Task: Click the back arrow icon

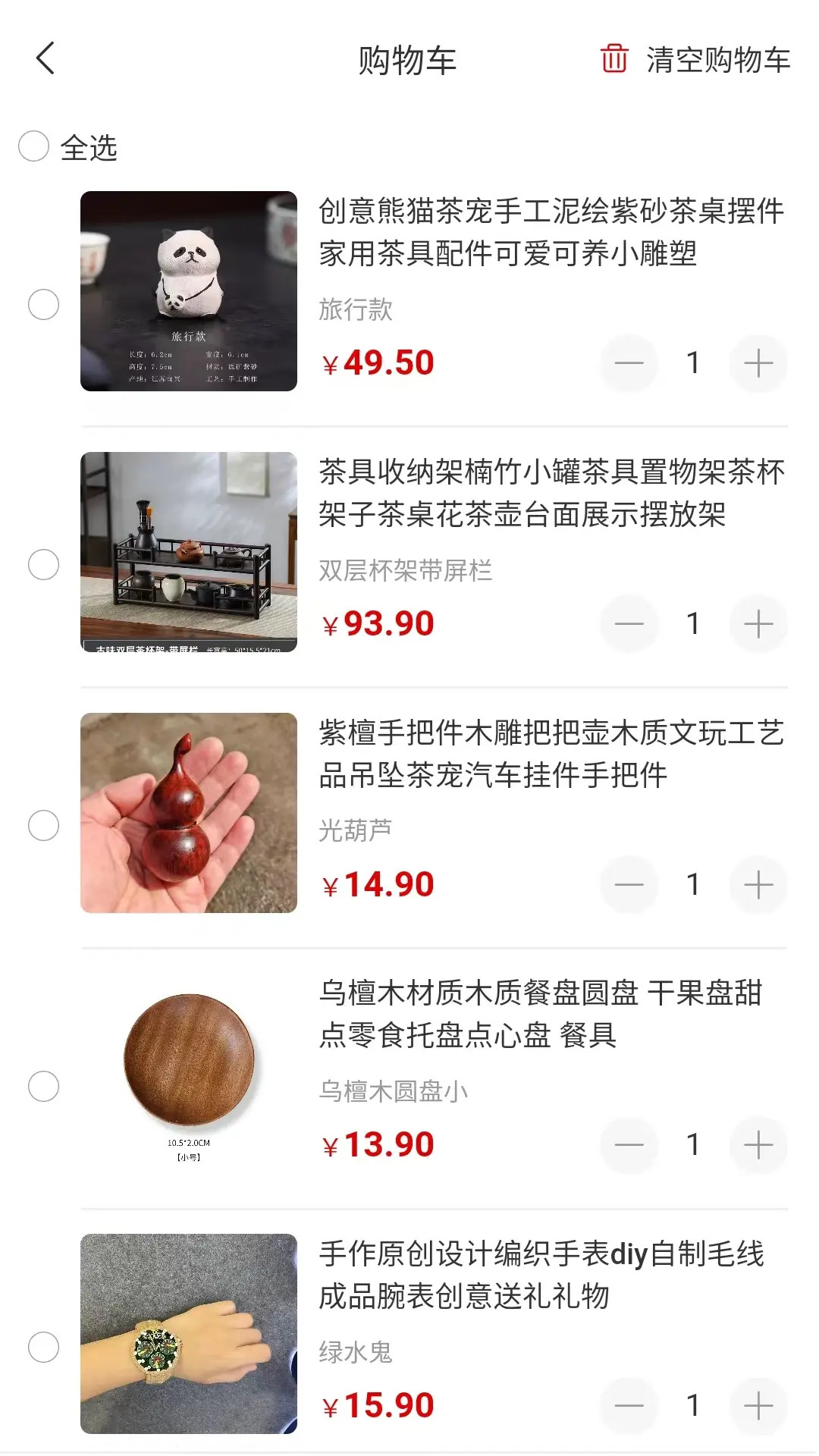Action: tap(45, 58)
